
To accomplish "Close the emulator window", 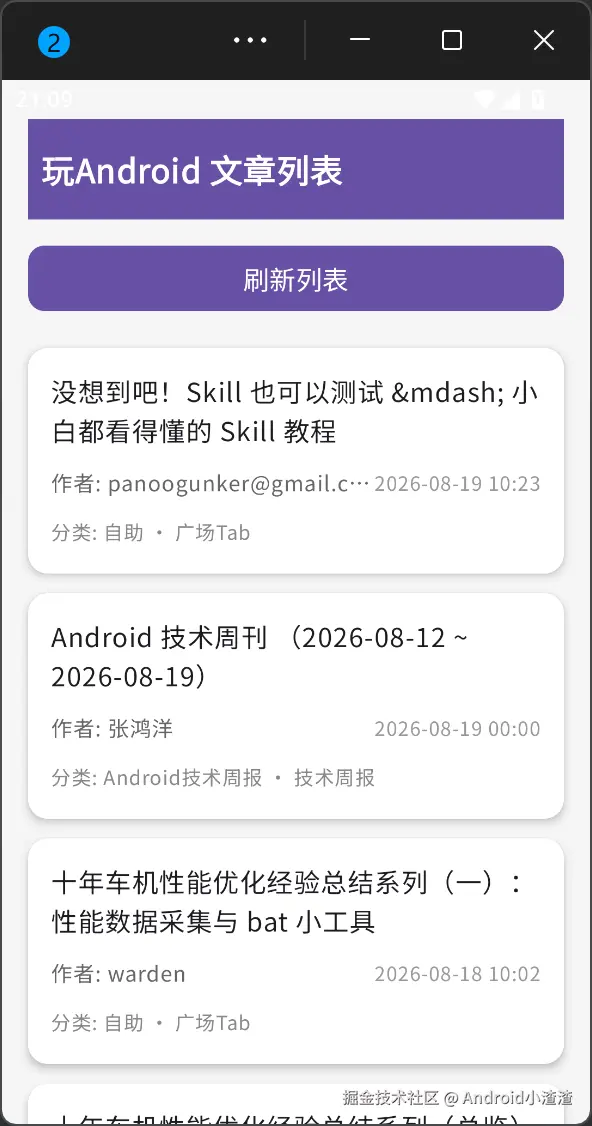I will 544,40.
